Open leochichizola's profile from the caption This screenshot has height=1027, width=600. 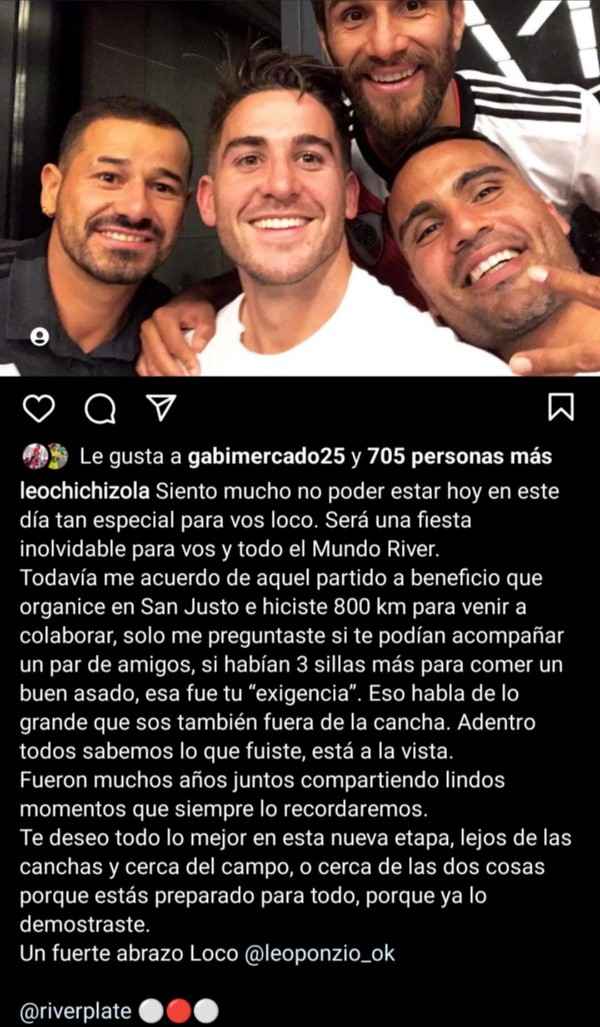point(85,492)
